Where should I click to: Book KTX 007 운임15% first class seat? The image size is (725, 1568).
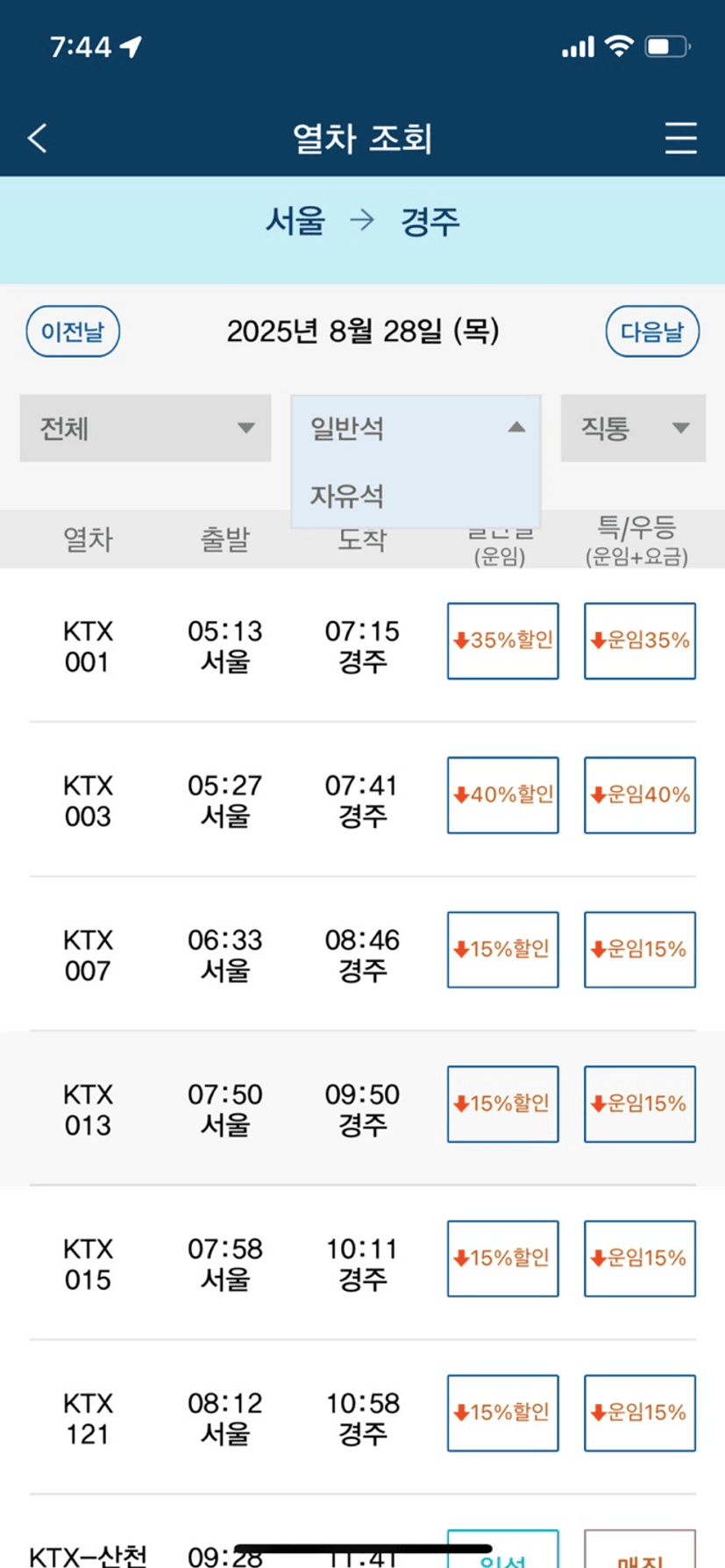640,950
